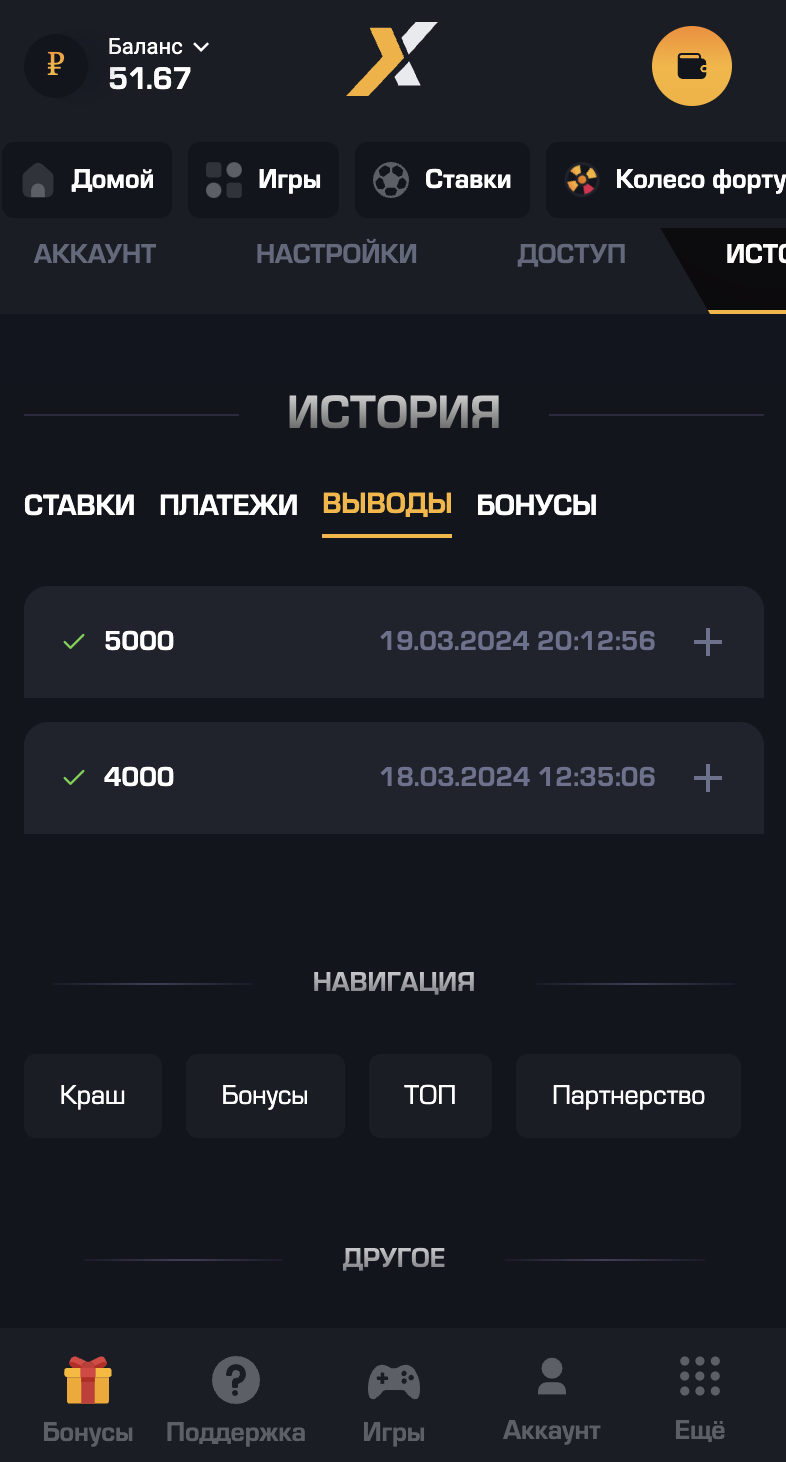Show БОНУСЫ history
Image resolution: width=786 pixels, height=1462 pixels.
[x=536, y=505]
